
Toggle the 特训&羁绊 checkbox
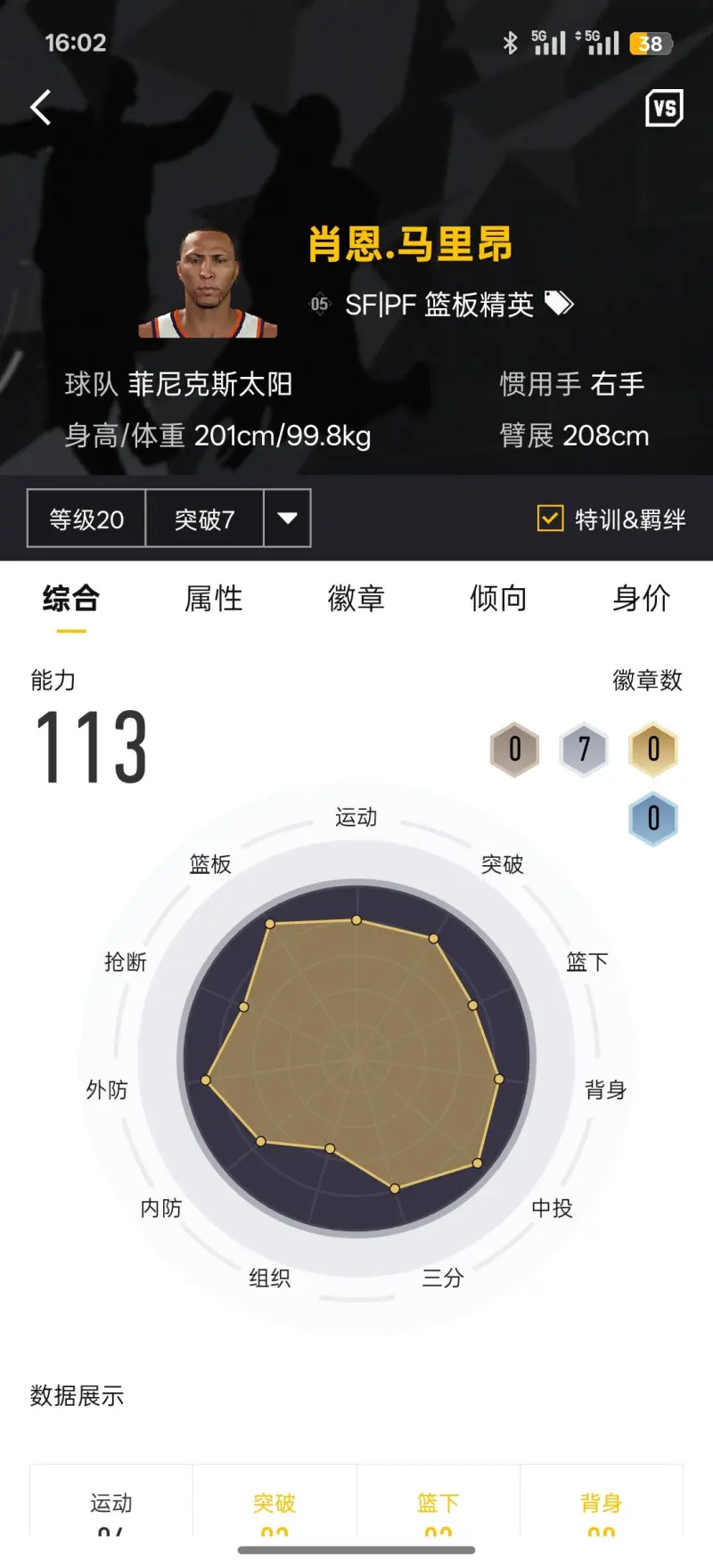click(551, 519)
